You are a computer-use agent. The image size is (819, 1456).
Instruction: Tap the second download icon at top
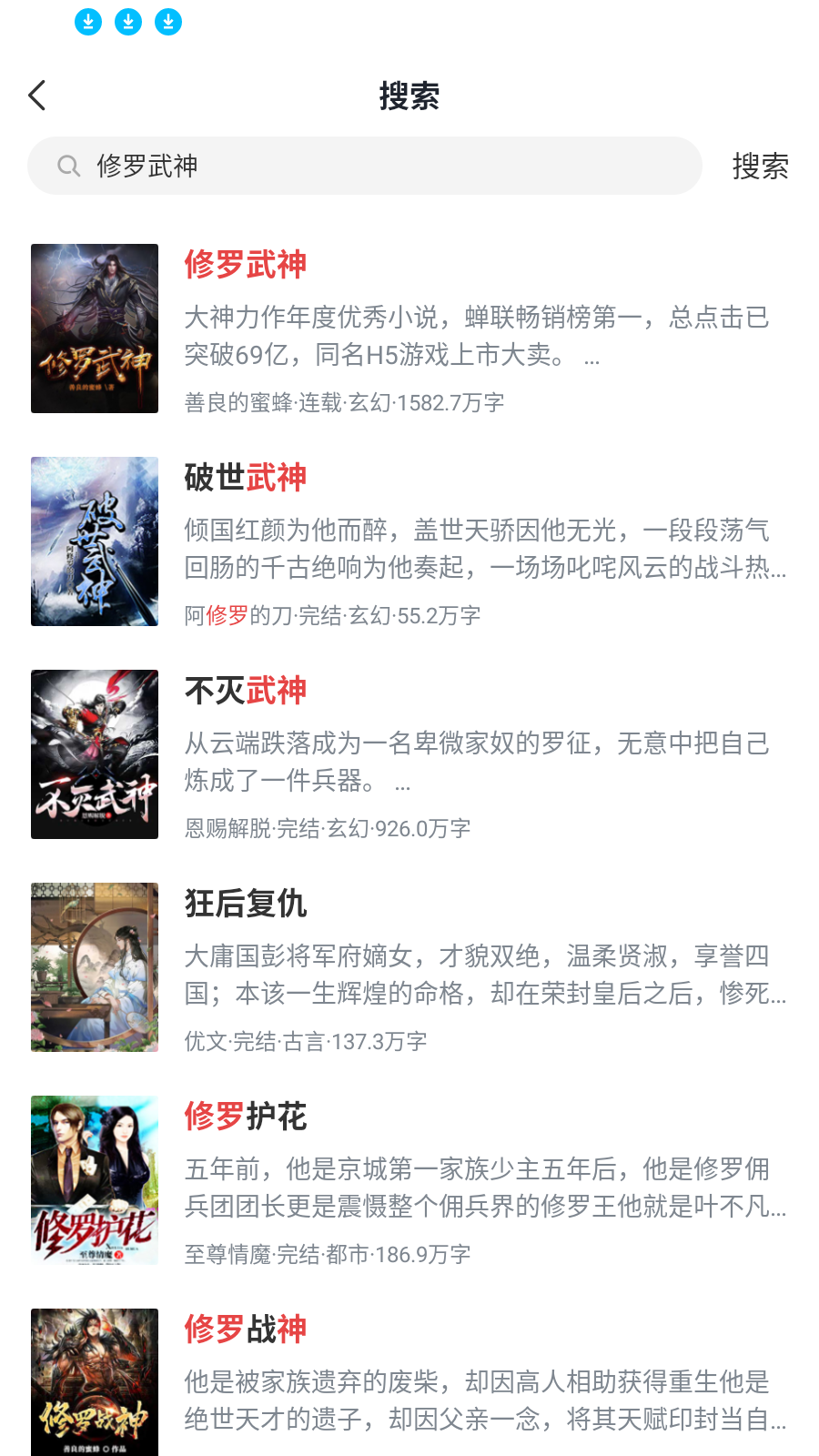(x=128, y=22)
